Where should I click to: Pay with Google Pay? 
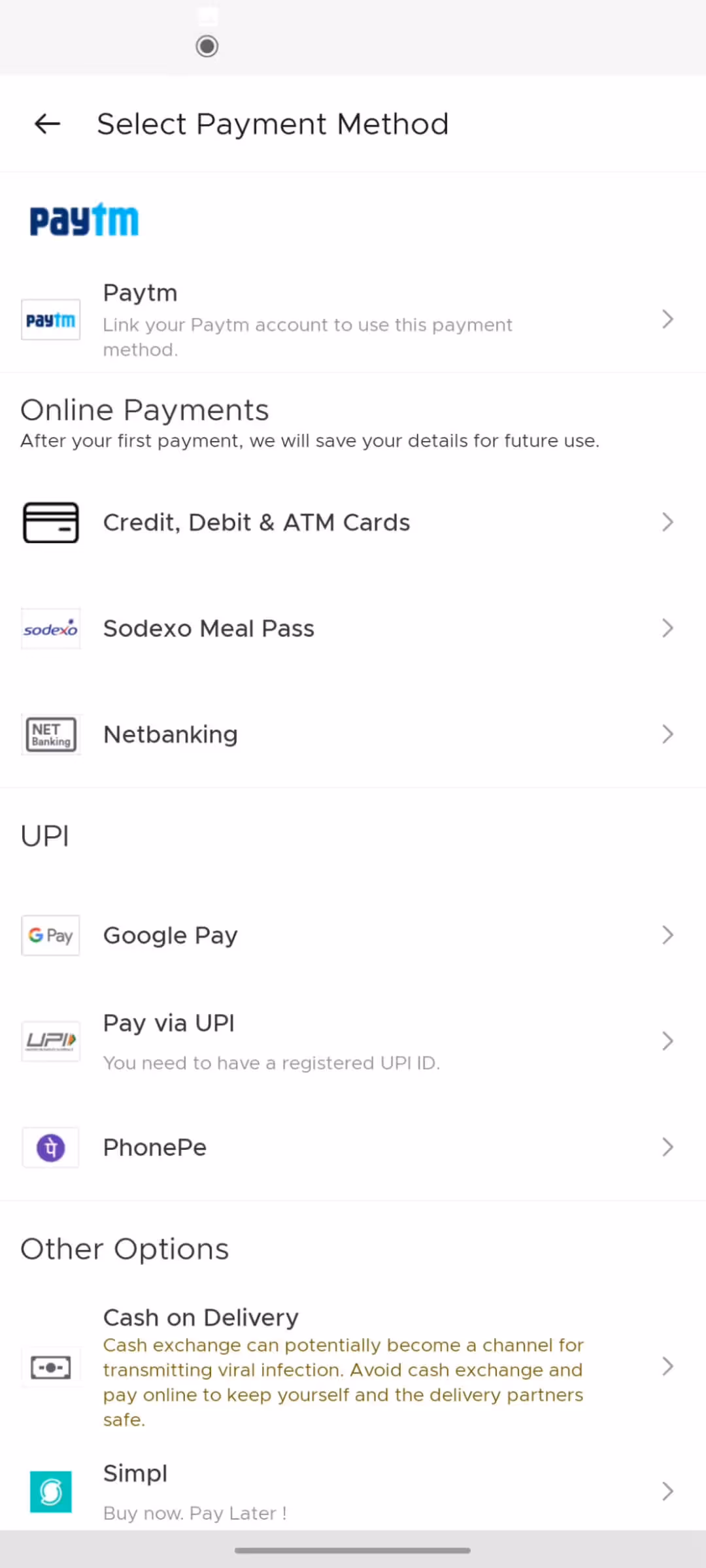pyautogui.click(x=353, y=936)
